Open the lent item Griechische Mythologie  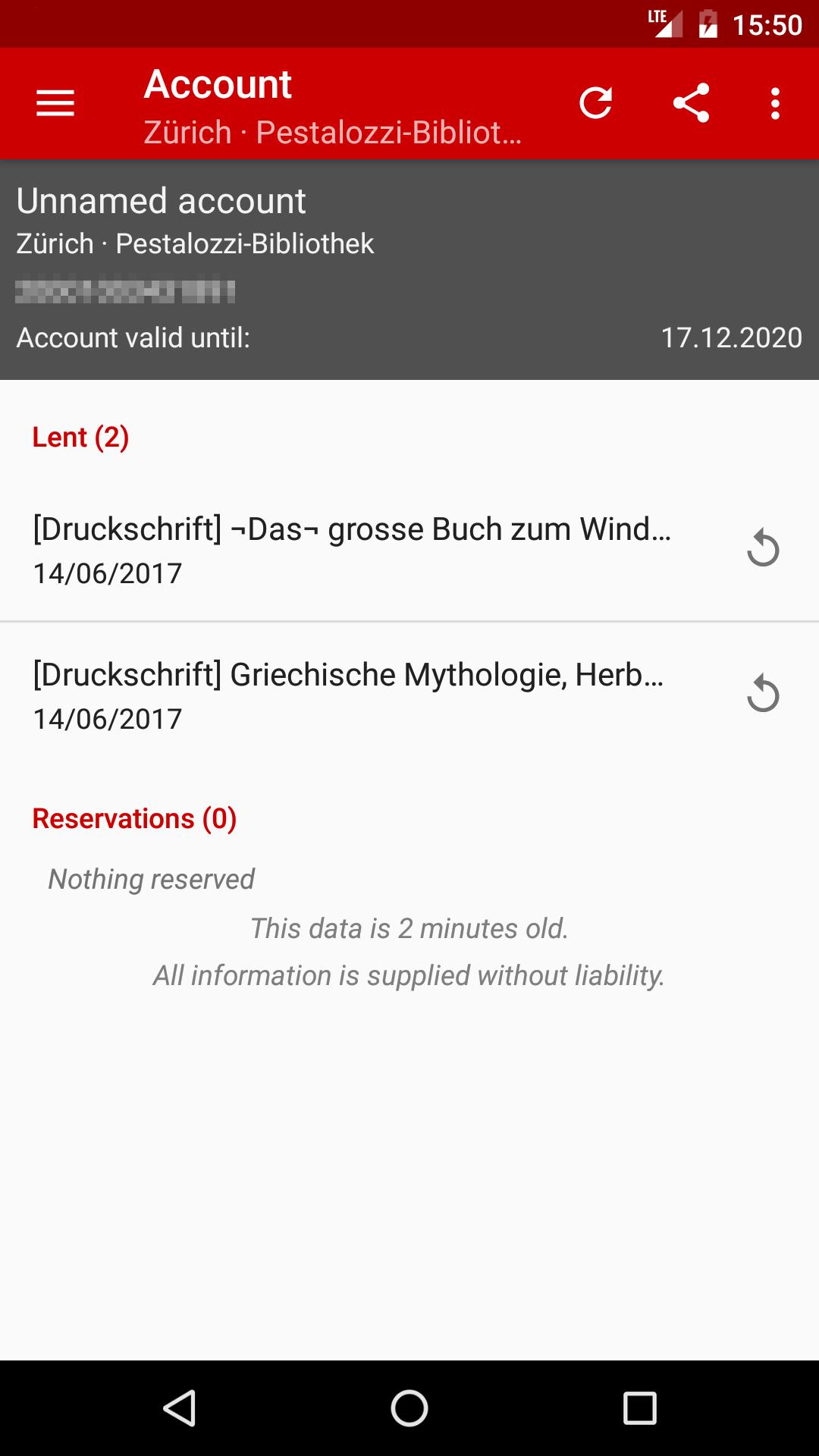(x=349, y=695)
